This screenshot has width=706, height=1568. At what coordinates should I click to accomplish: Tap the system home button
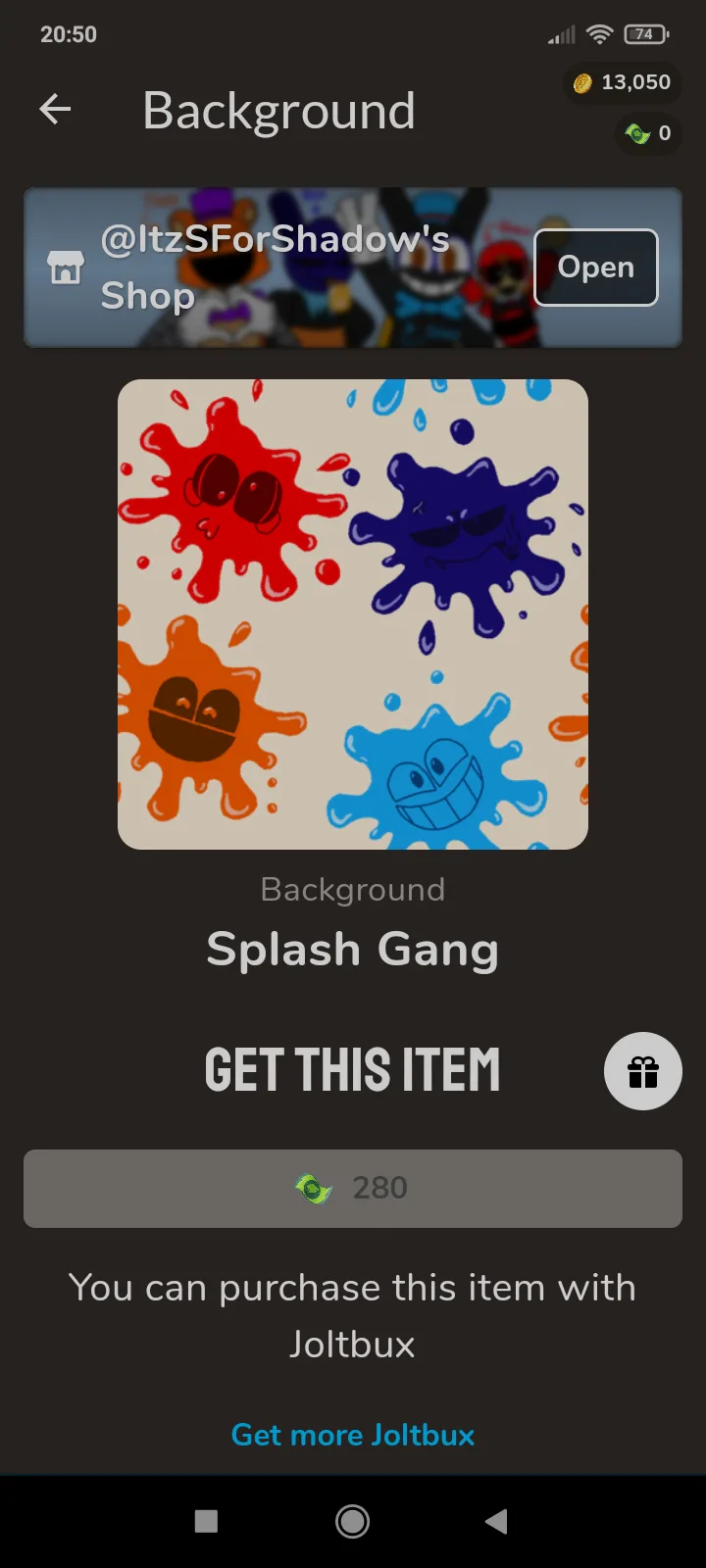pyautogui.click(x=353, y=1521)
